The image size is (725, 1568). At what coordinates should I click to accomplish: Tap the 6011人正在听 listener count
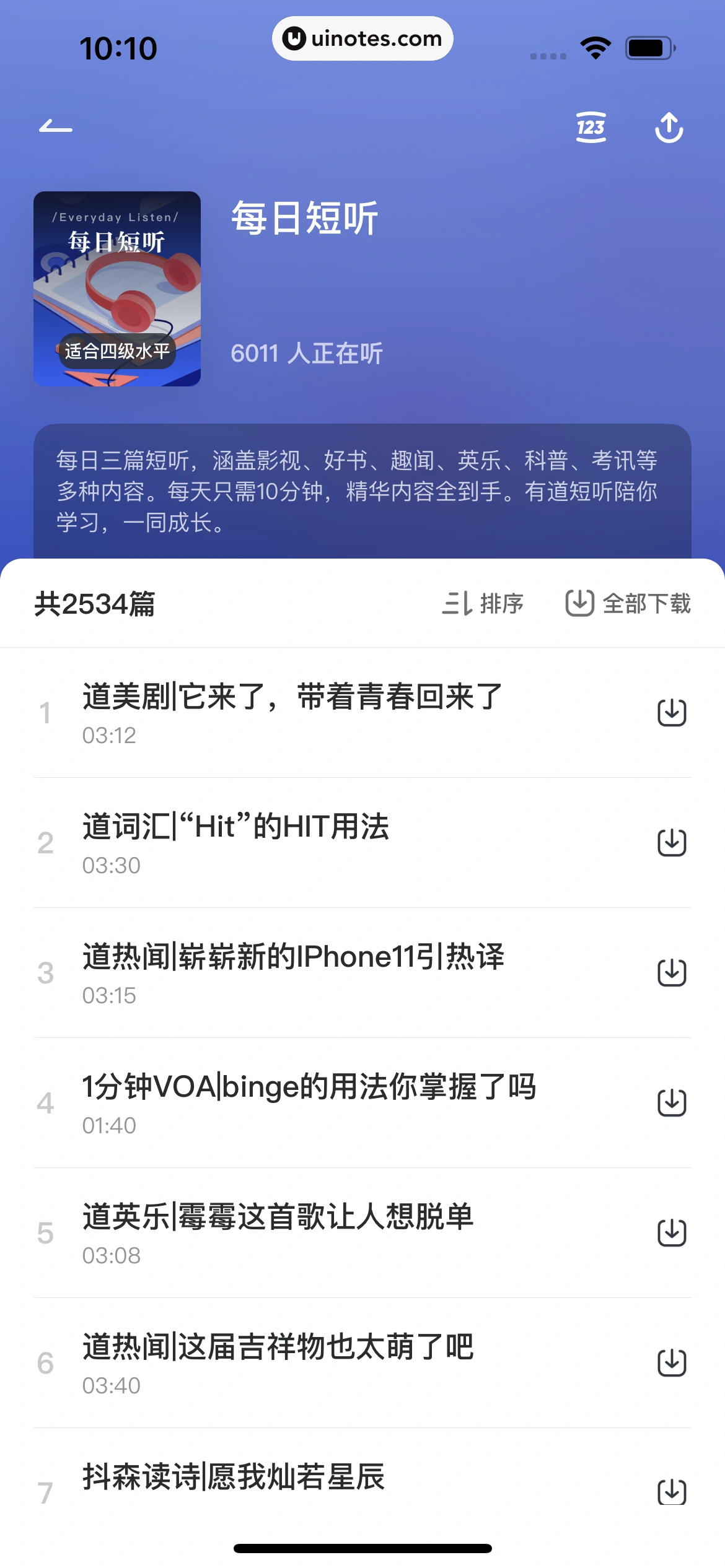coord(307,352)
